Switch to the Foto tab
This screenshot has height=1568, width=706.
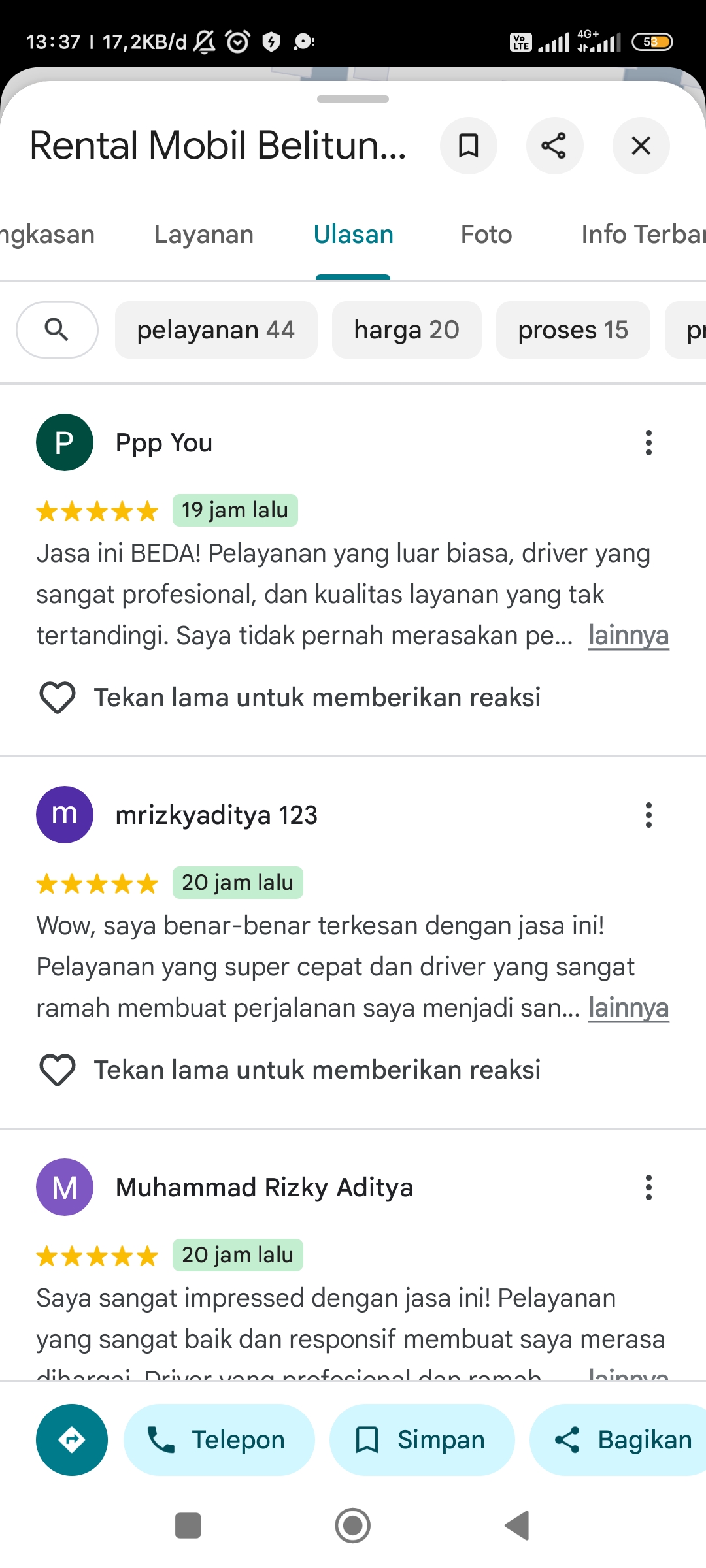486,235
